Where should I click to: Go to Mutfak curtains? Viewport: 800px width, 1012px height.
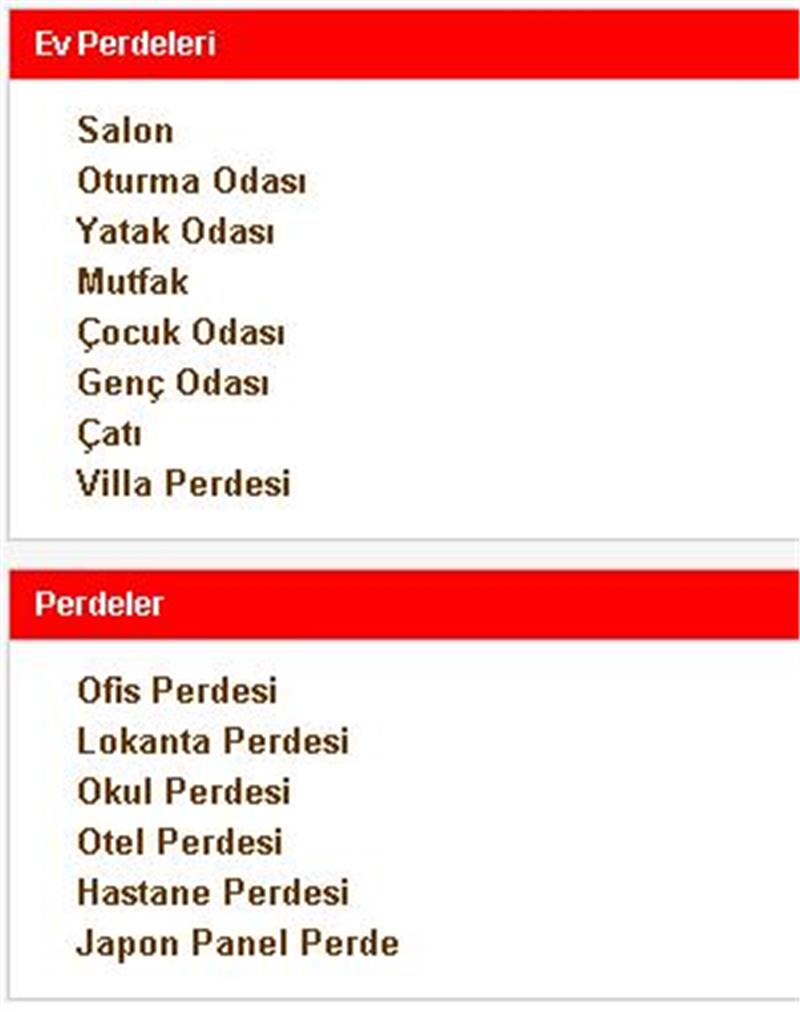point(132,282)
